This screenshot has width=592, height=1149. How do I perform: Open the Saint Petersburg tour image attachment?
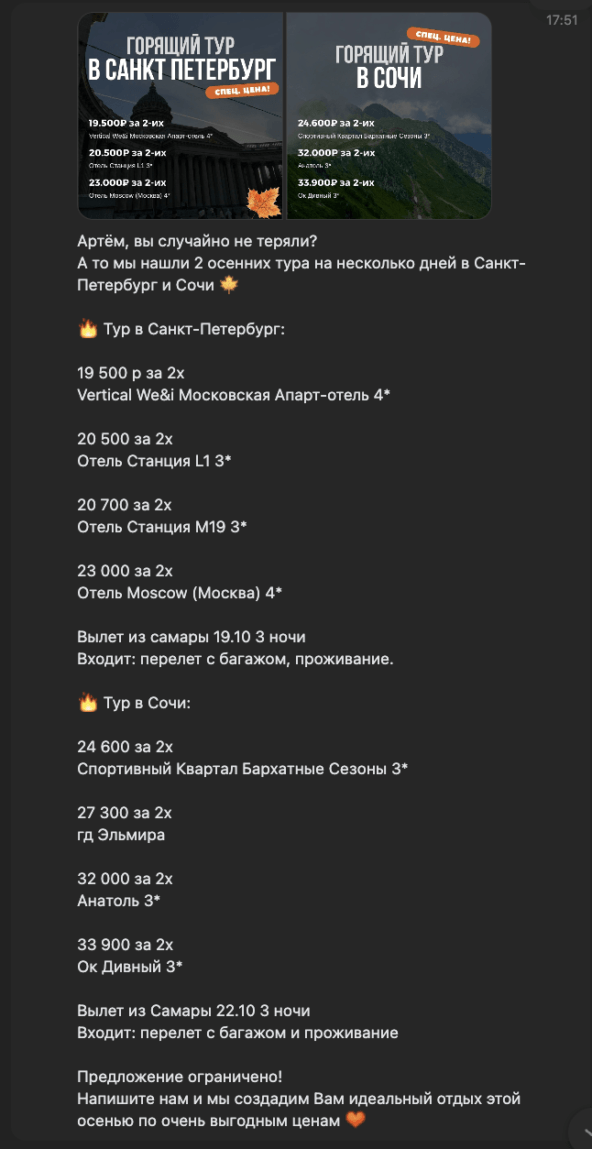pyautogui.click(x=181, y=115)
